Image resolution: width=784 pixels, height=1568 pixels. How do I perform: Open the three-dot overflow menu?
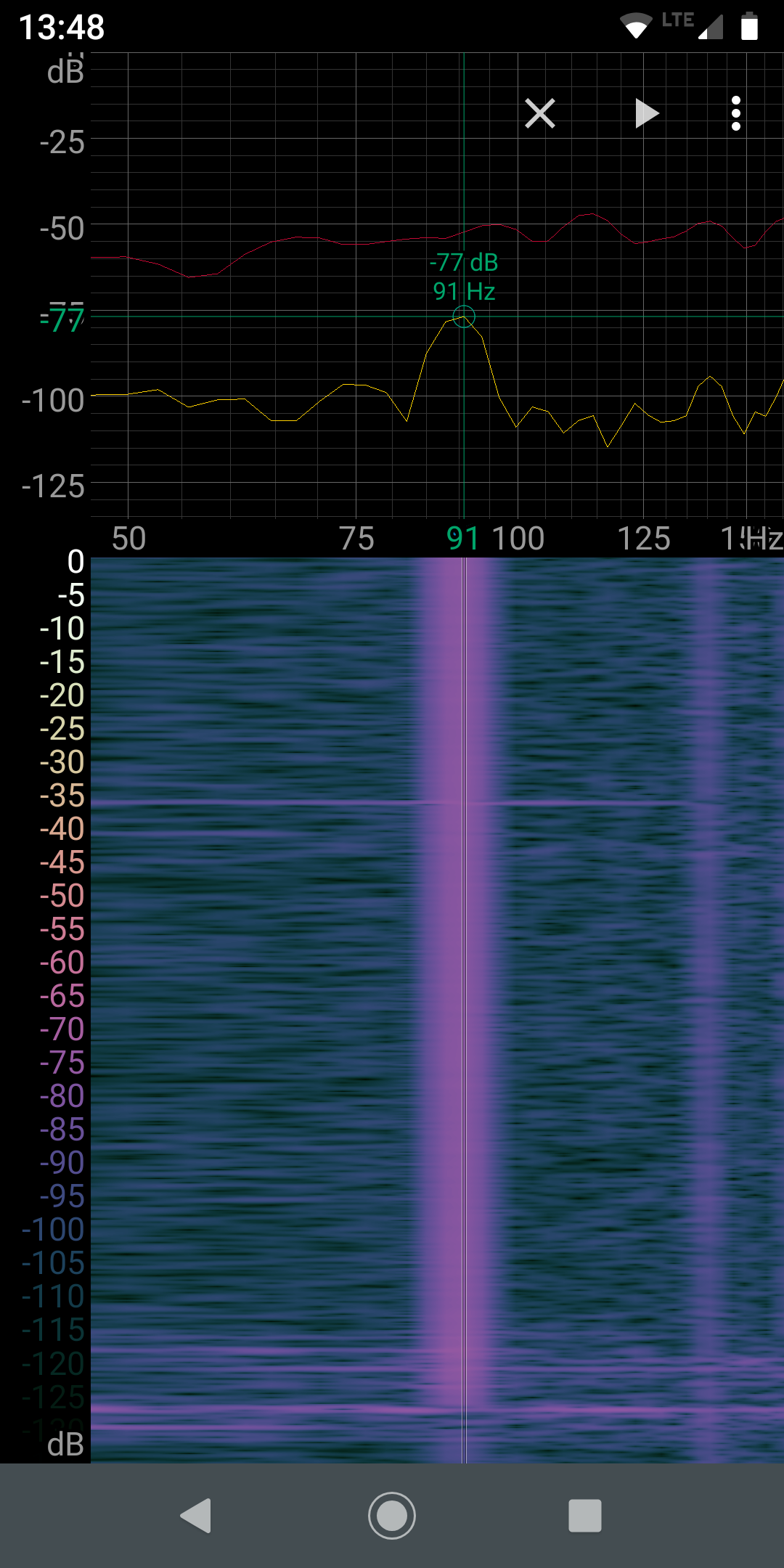(735, 114)
